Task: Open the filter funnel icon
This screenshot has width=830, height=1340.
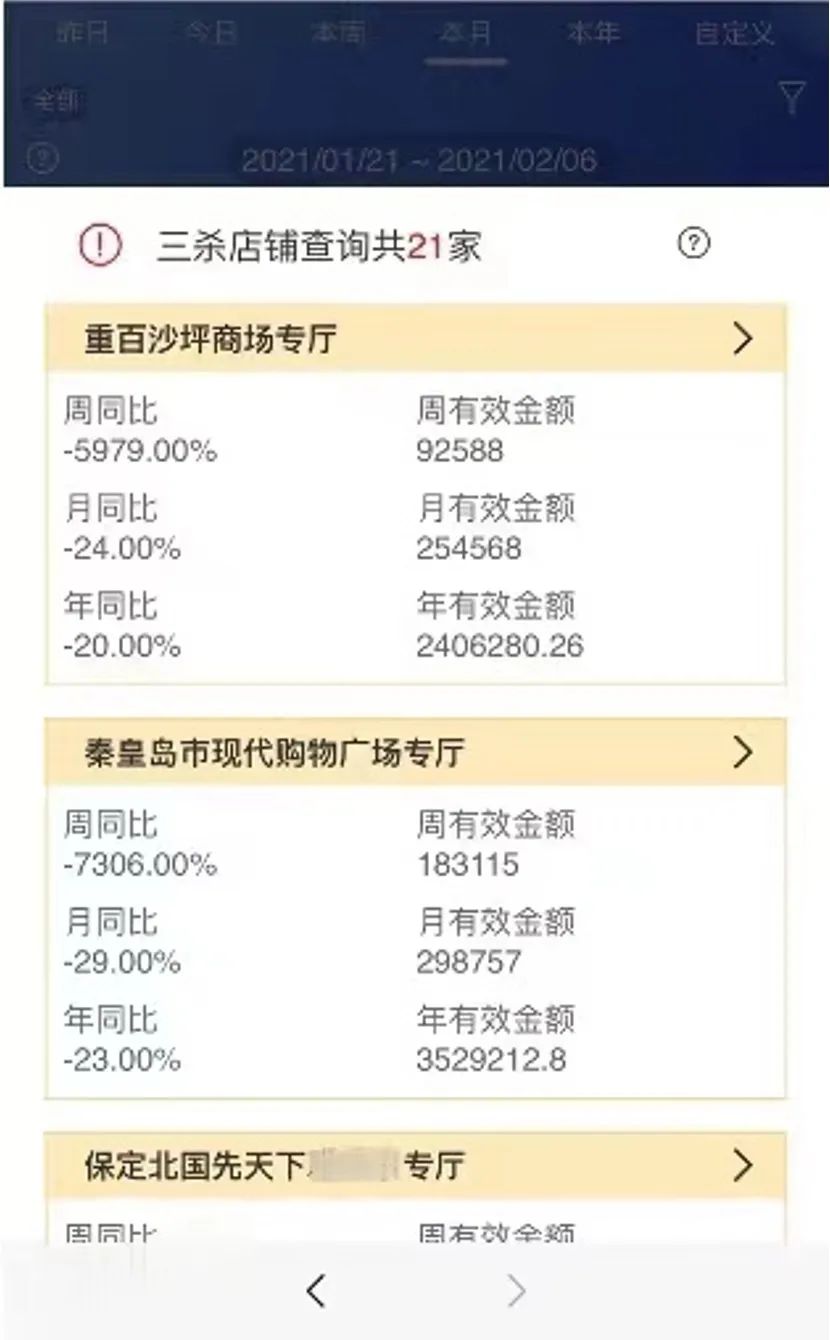Action: pyautogui.click(x=791, y=97)
